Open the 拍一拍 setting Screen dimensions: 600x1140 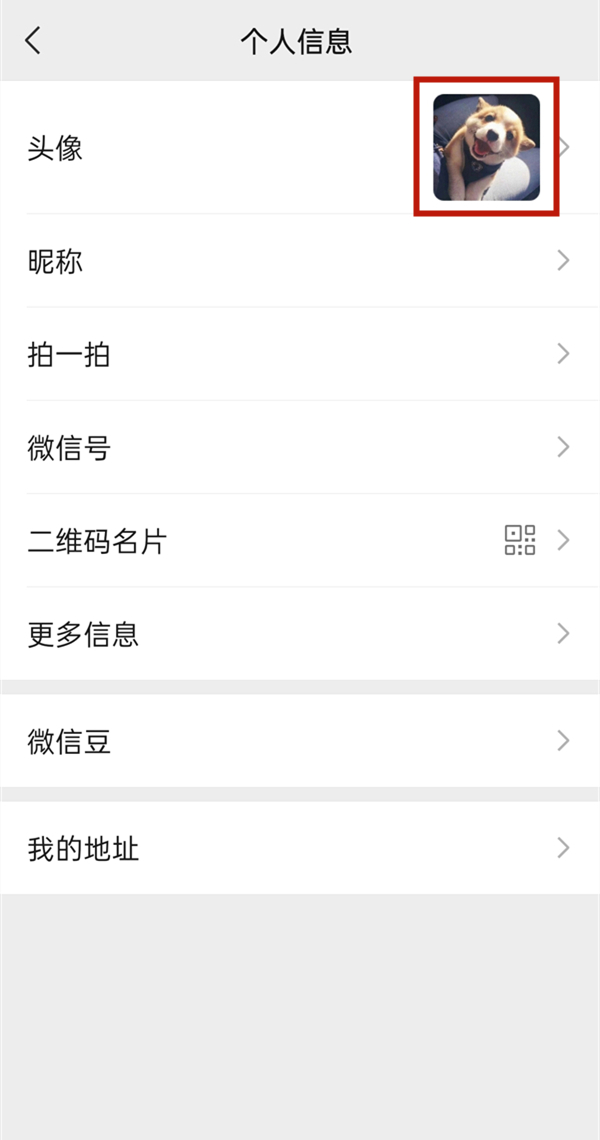tap(300, 354)
